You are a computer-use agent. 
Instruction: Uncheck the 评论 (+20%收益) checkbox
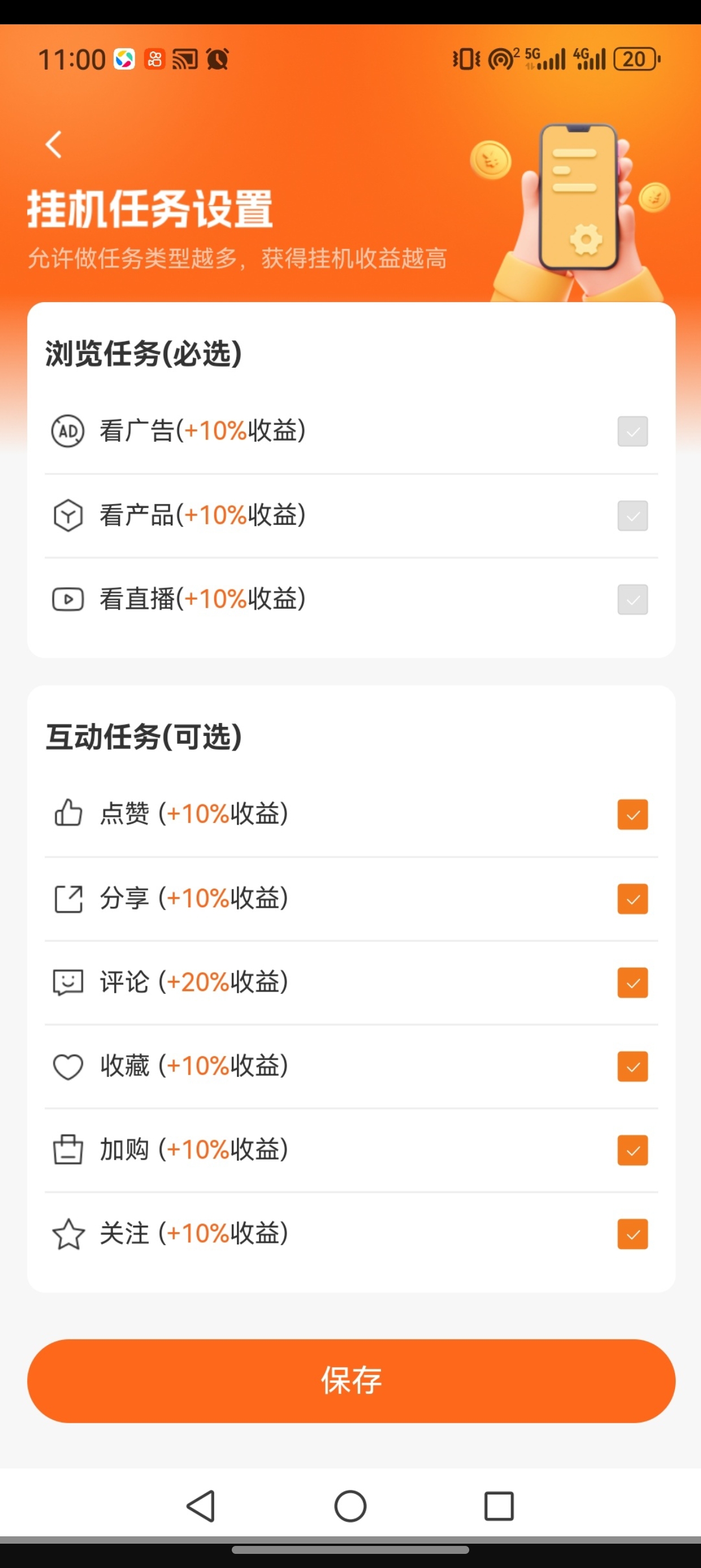[x=632, y=983]
